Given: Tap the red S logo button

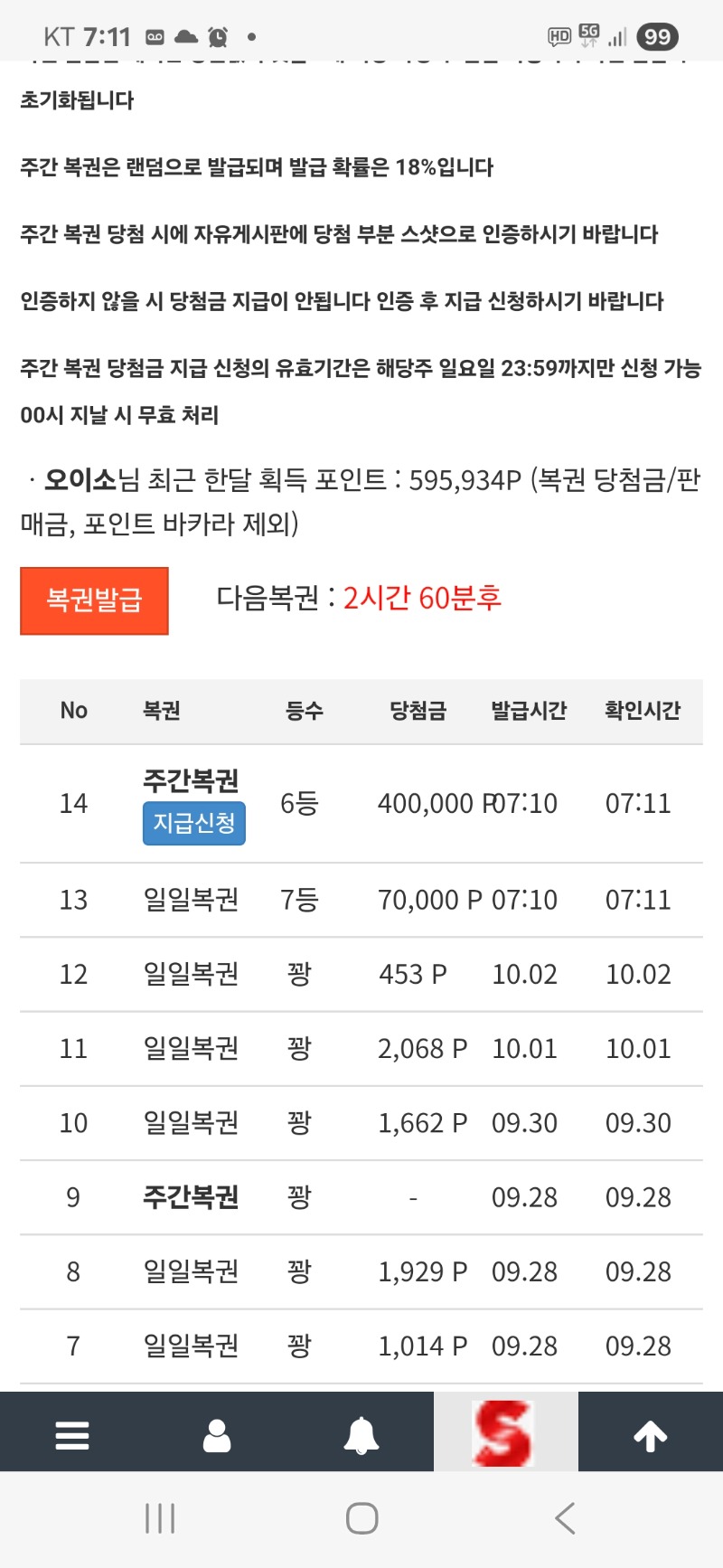Looking at the screenshot, I should click(504, 1433).
